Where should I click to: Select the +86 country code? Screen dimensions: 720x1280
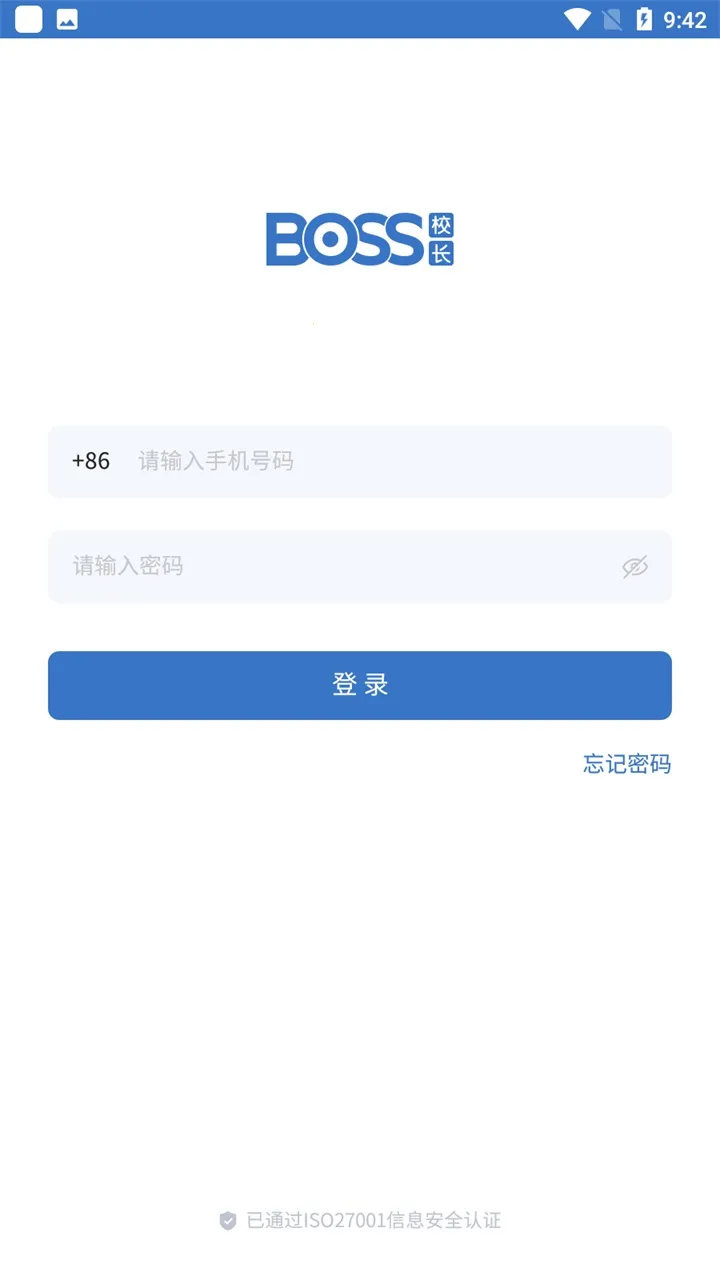tap(91, 461)
